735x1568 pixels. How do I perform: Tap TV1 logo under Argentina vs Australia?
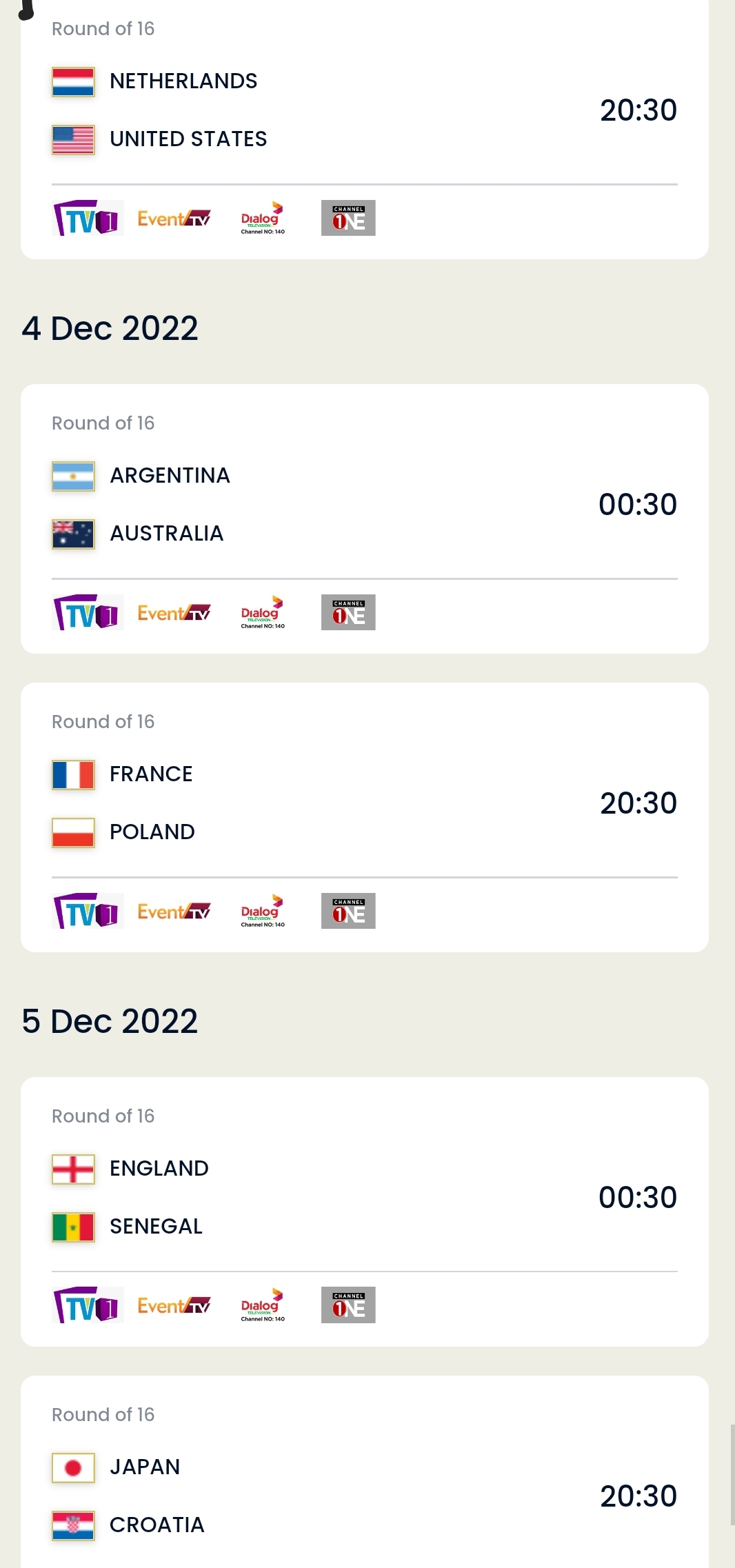tap(88, 612)
